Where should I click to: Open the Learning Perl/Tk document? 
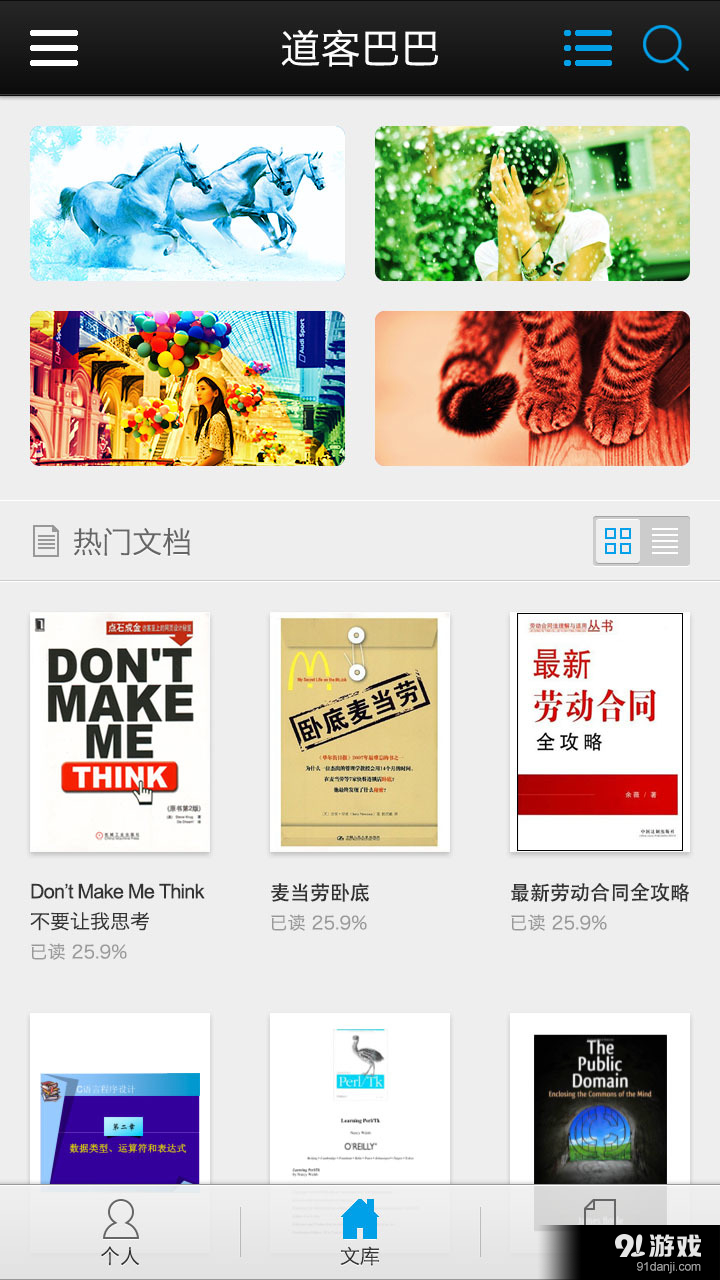[x=360, y=1100]
